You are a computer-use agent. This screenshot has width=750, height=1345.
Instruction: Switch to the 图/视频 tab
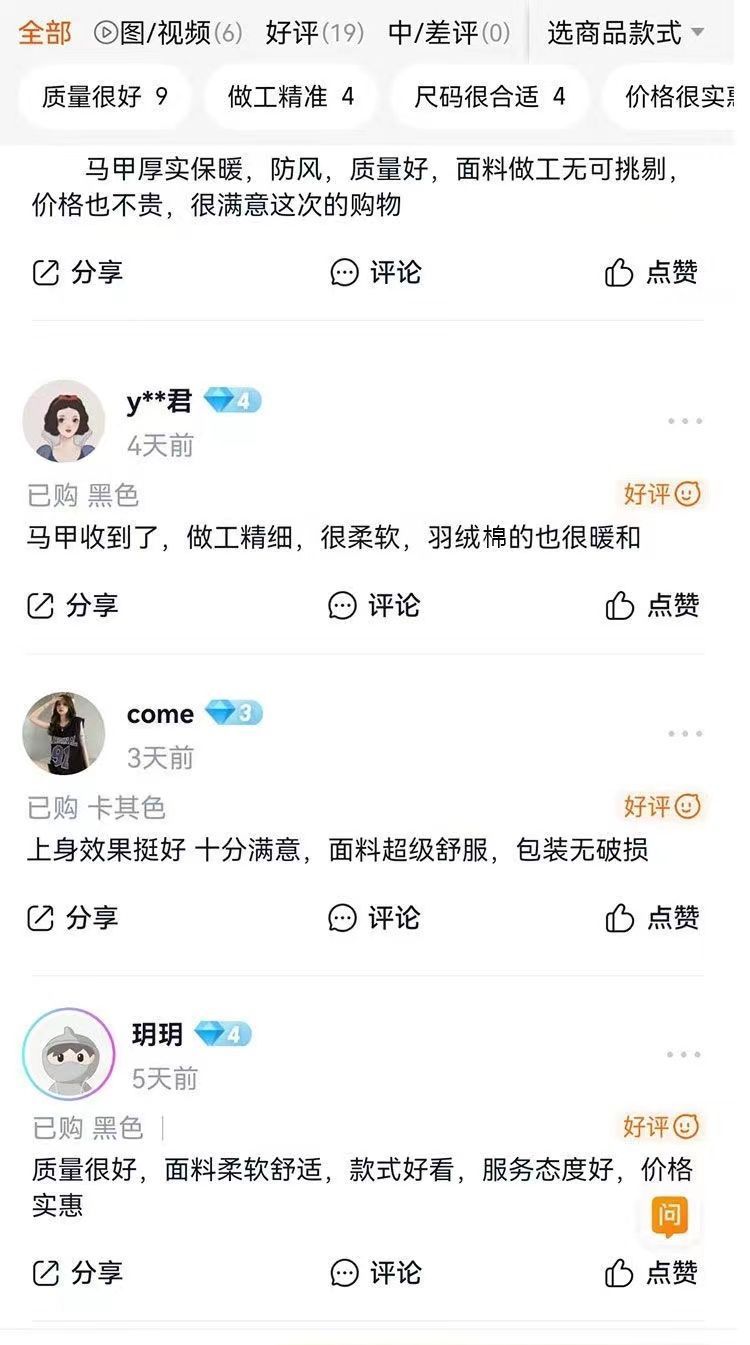tap(168, 33)
